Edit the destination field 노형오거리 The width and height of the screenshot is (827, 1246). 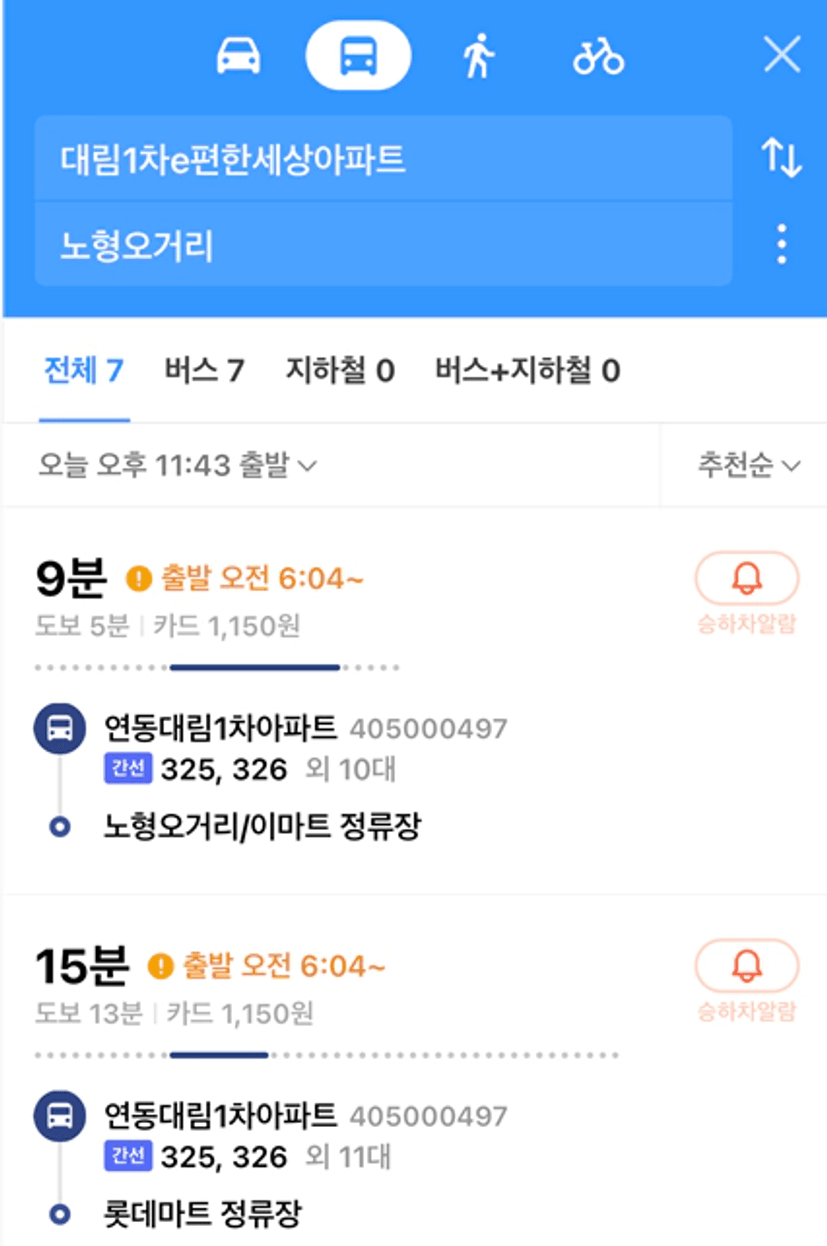pos(383,245)
